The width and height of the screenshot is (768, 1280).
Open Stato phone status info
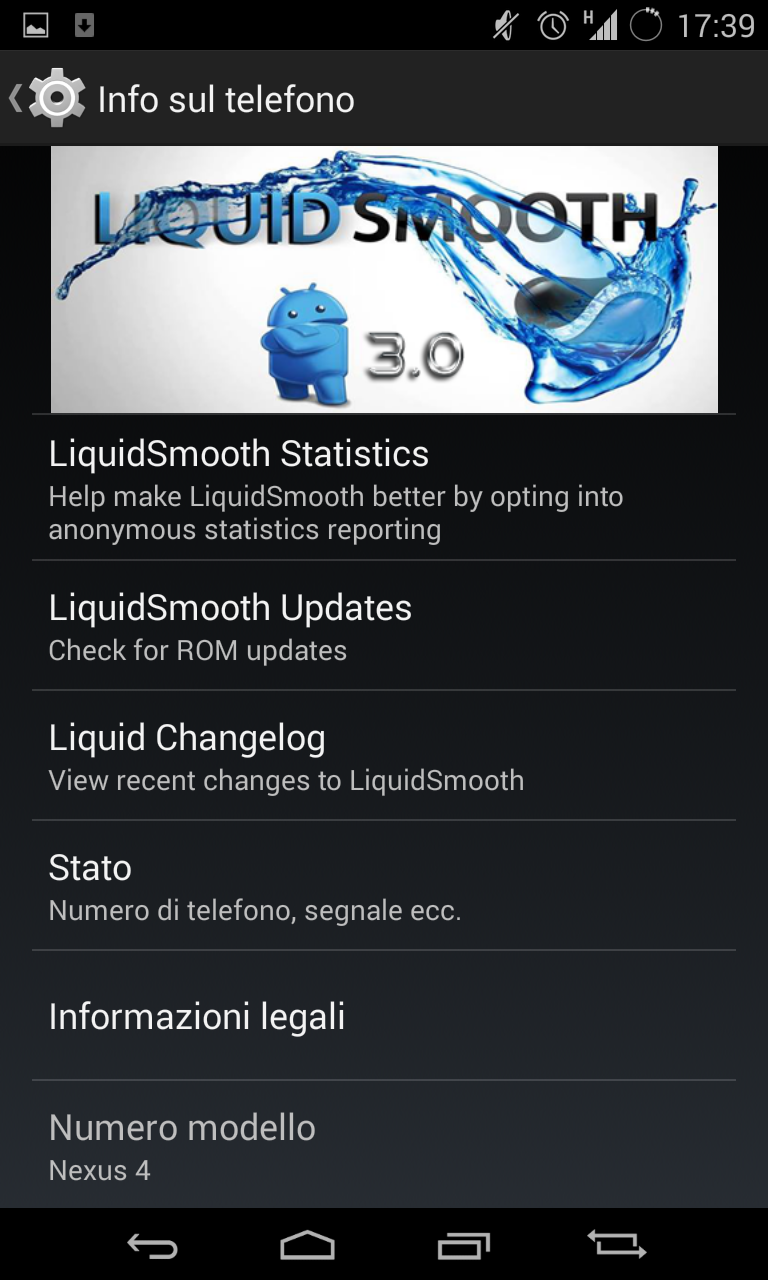384,887
